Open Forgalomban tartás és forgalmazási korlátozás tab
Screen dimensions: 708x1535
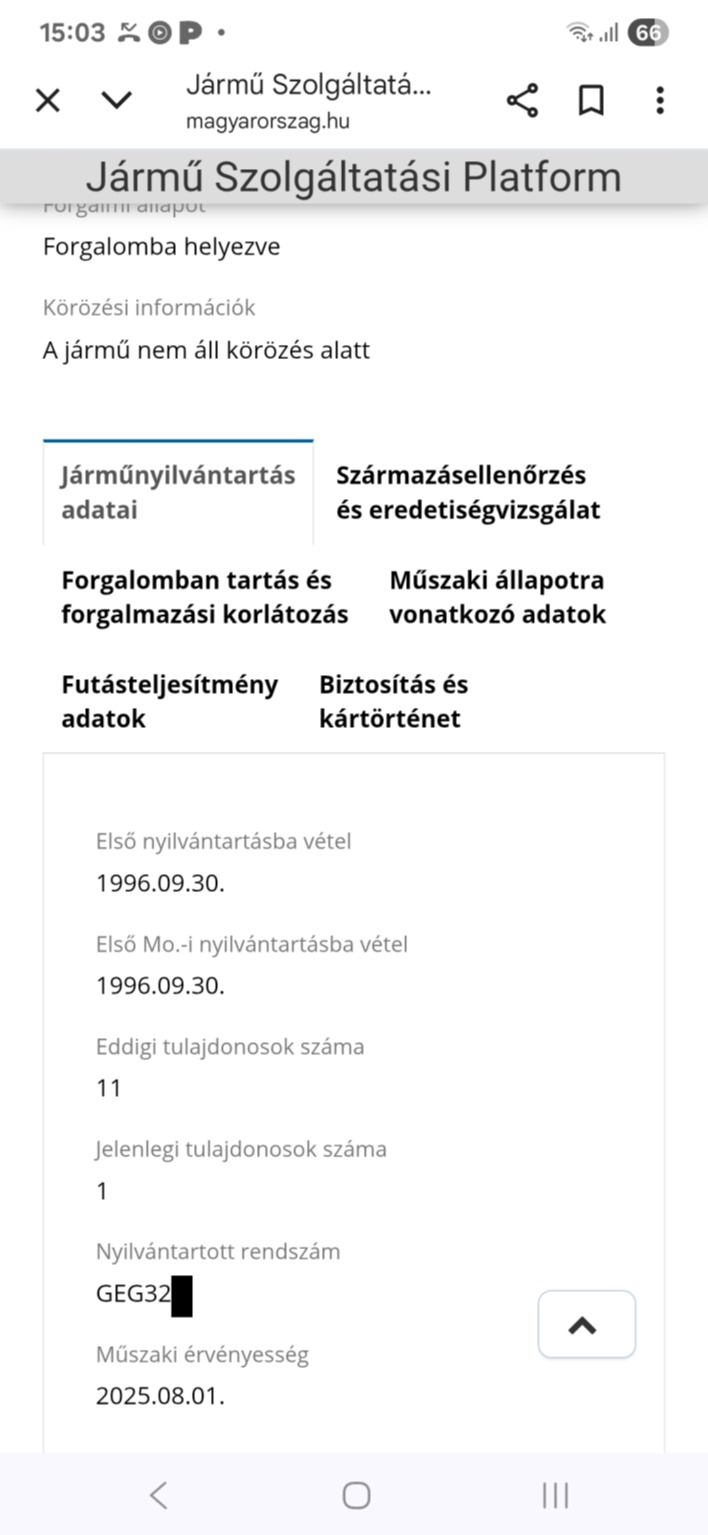pos(204,597)
